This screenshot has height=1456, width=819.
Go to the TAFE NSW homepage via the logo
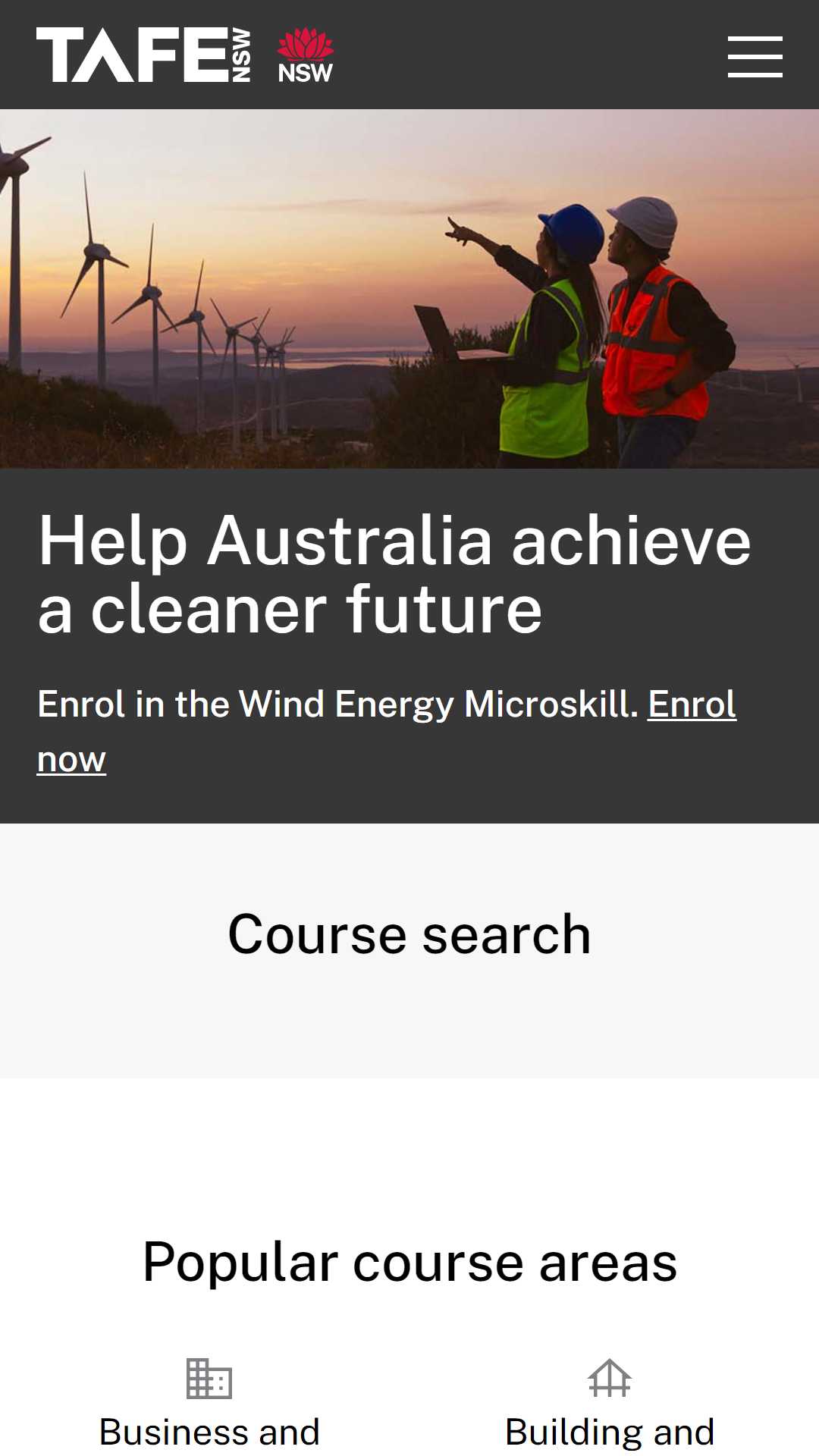(143, 55)
